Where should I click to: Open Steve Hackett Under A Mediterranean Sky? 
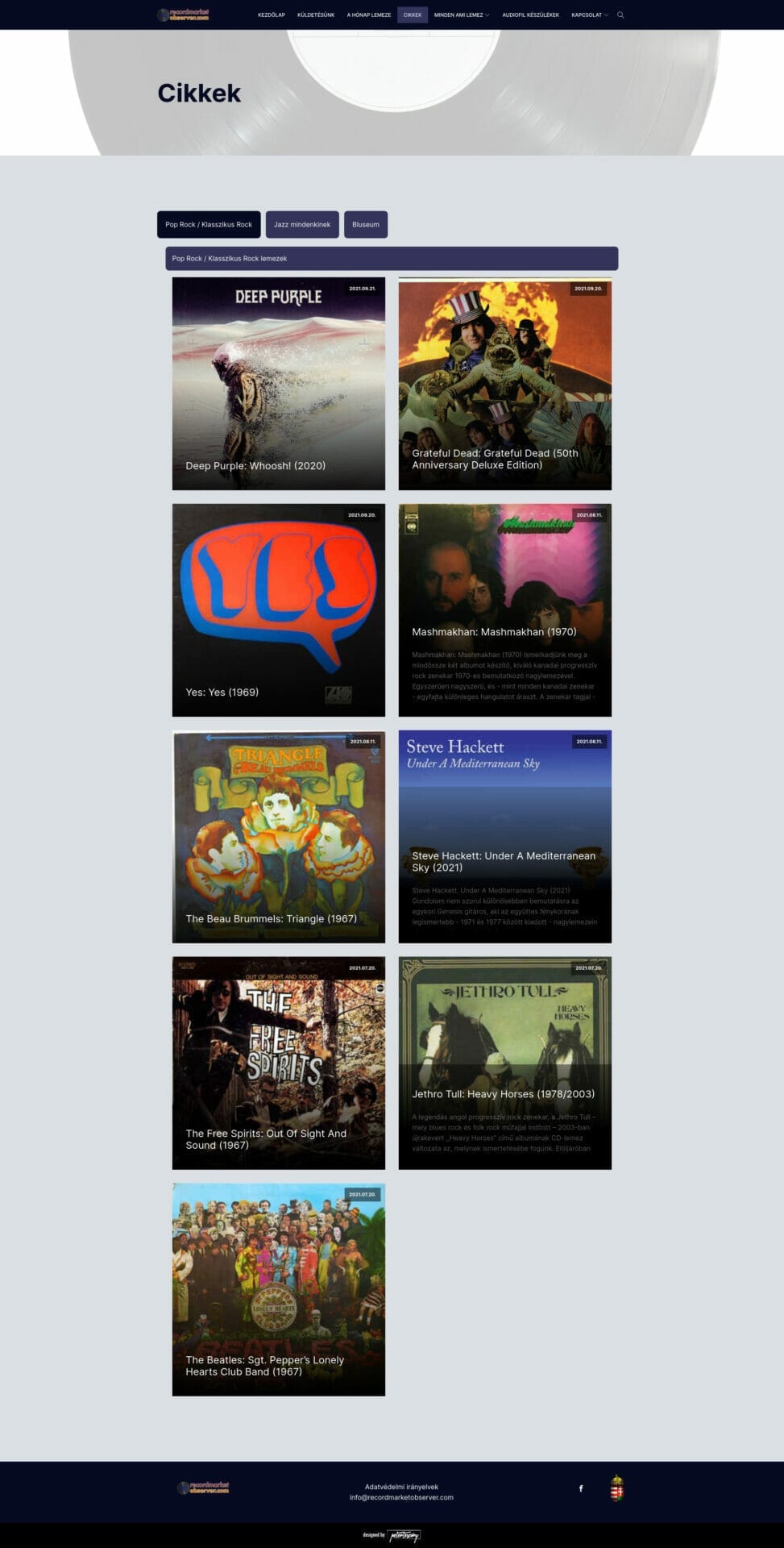click(504, 837)
